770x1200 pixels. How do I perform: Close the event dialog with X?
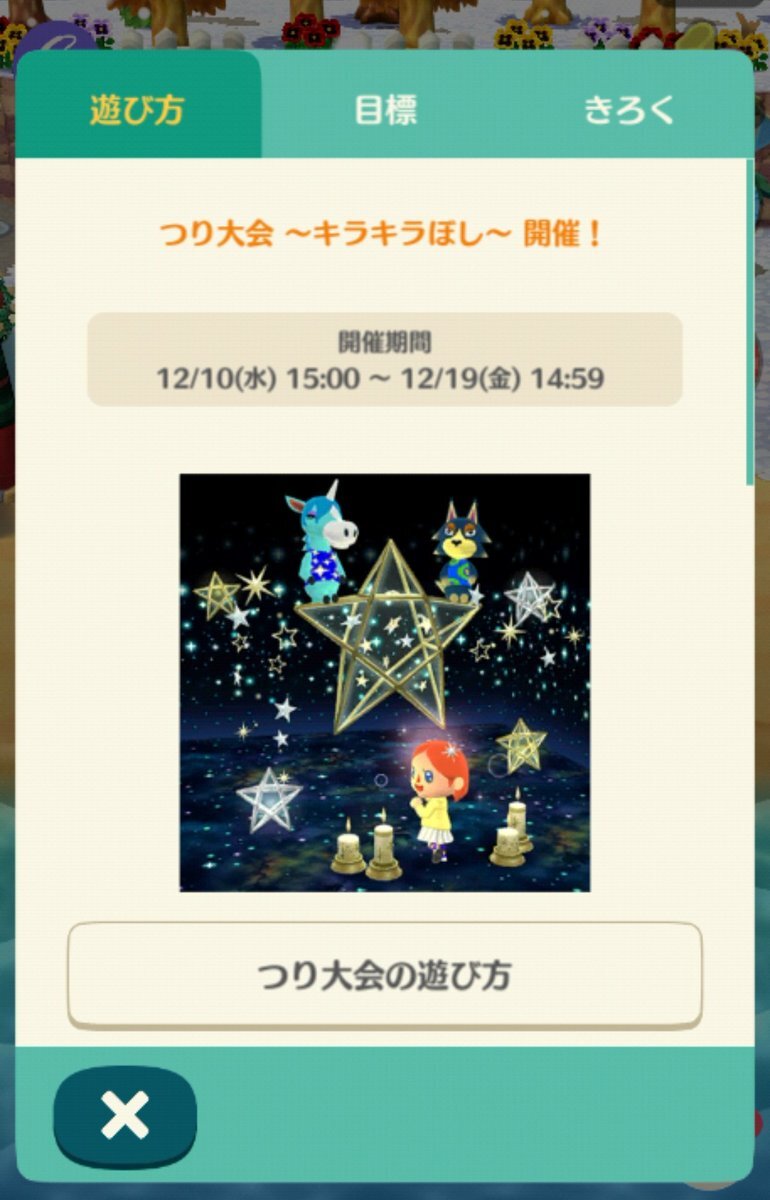[x=125, y=1116]
